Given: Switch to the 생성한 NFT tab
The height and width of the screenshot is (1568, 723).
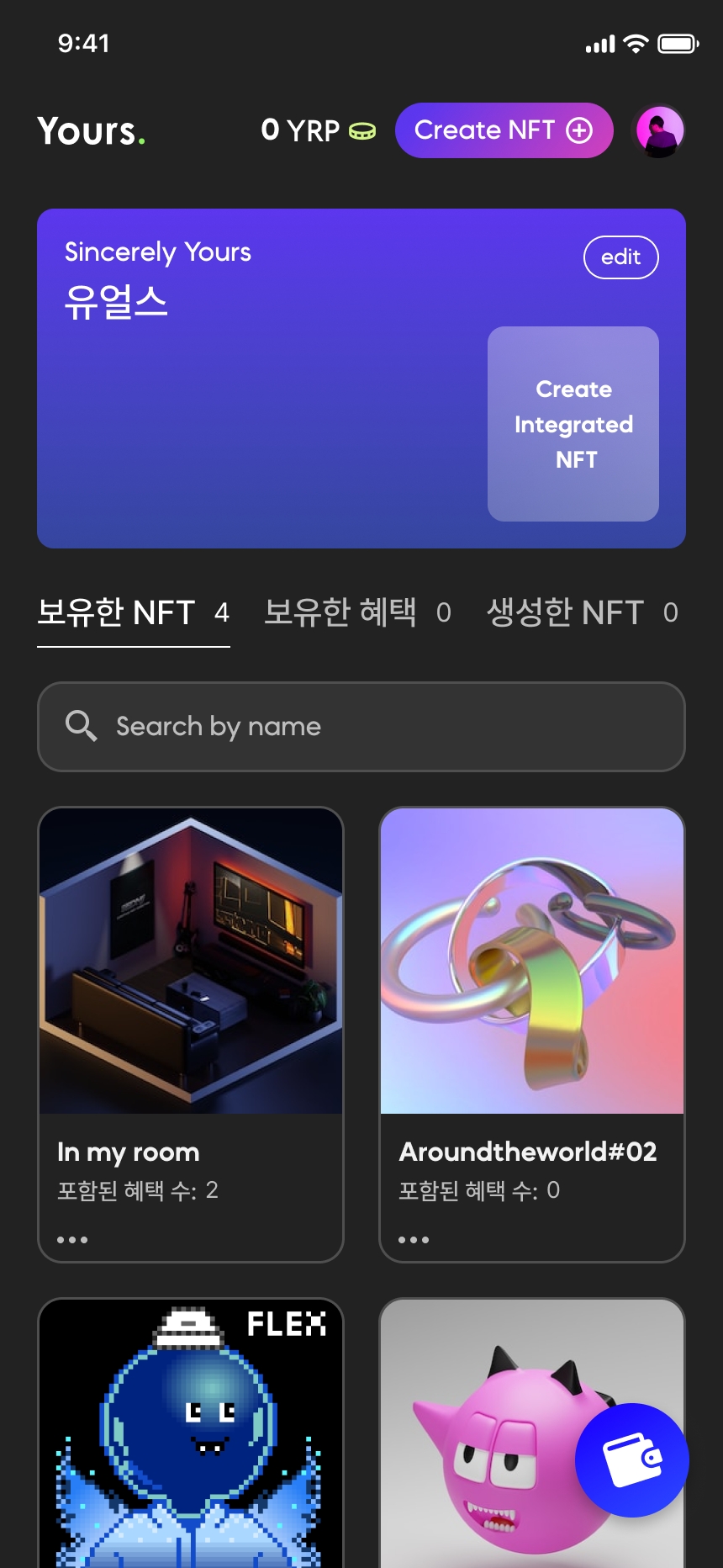Looking at the screenshot, I should click(x=582, y=613).
